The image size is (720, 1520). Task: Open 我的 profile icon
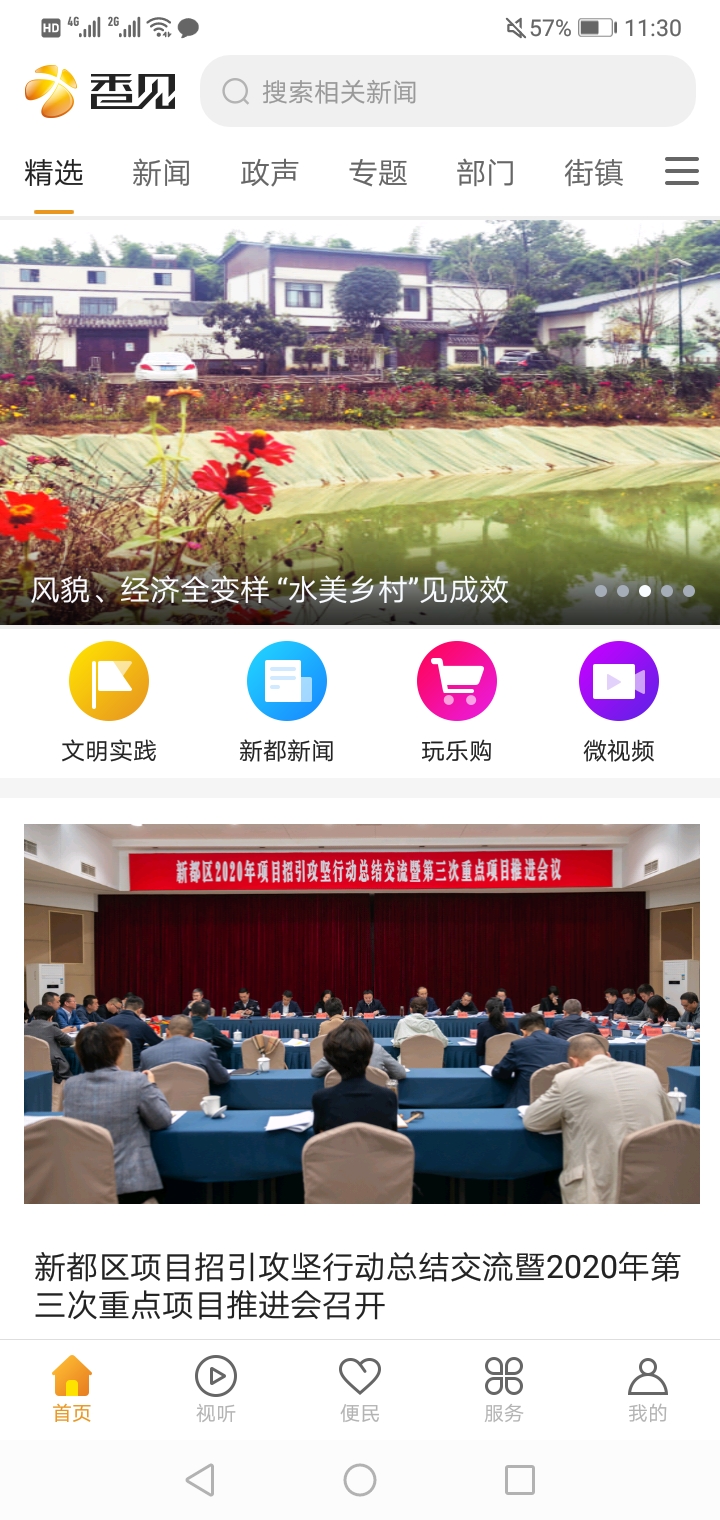(648, 1378)
